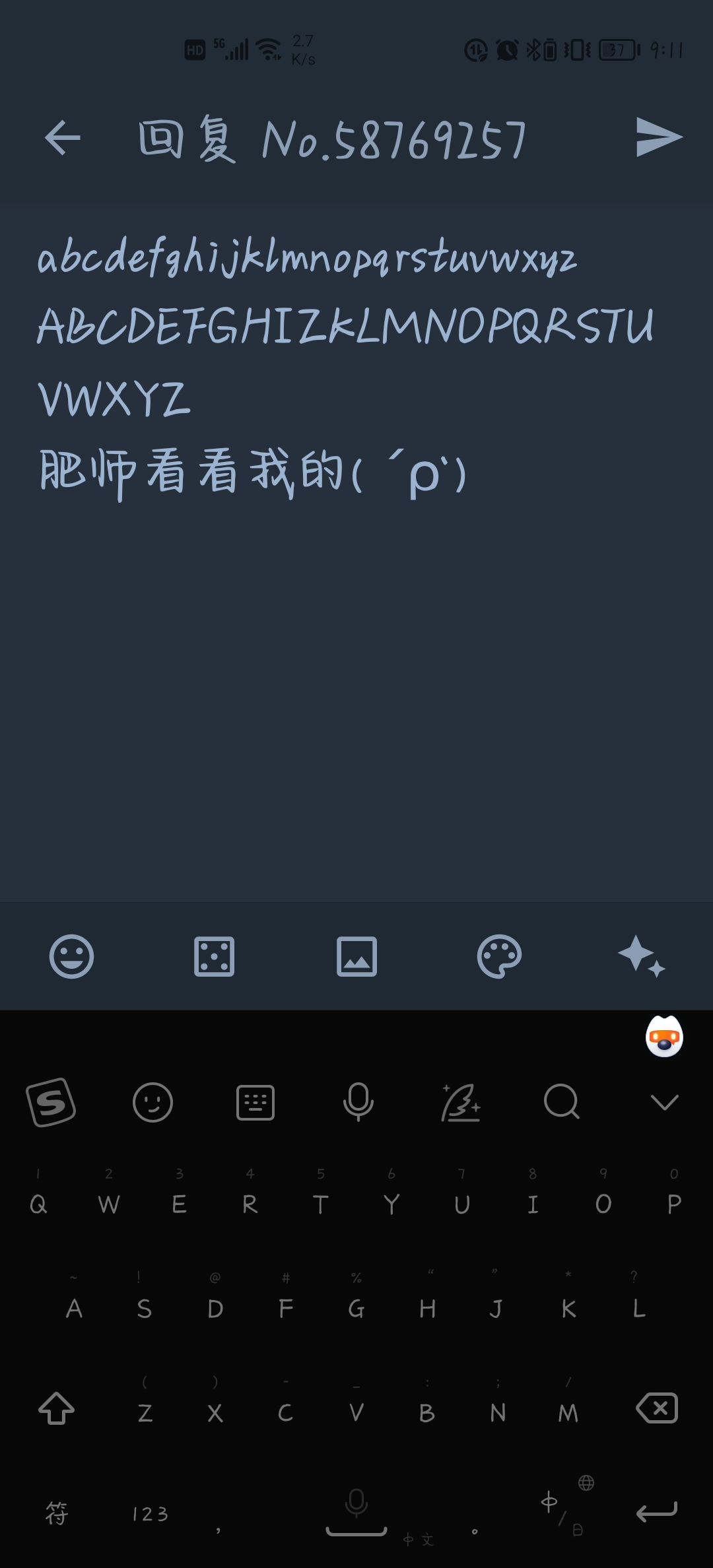The image size is (713, 1568).
Task: Go back from the reply screen
Action: pos(63,138)
